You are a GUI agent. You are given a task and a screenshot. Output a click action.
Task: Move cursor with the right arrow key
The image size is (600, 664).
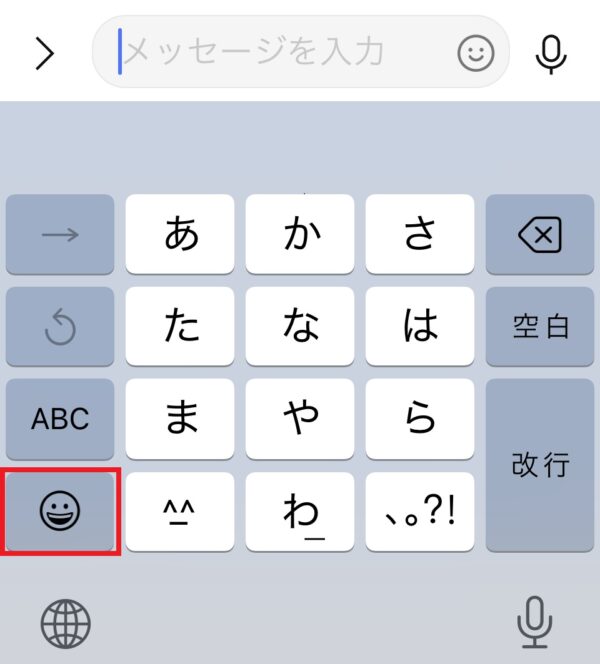60,235
